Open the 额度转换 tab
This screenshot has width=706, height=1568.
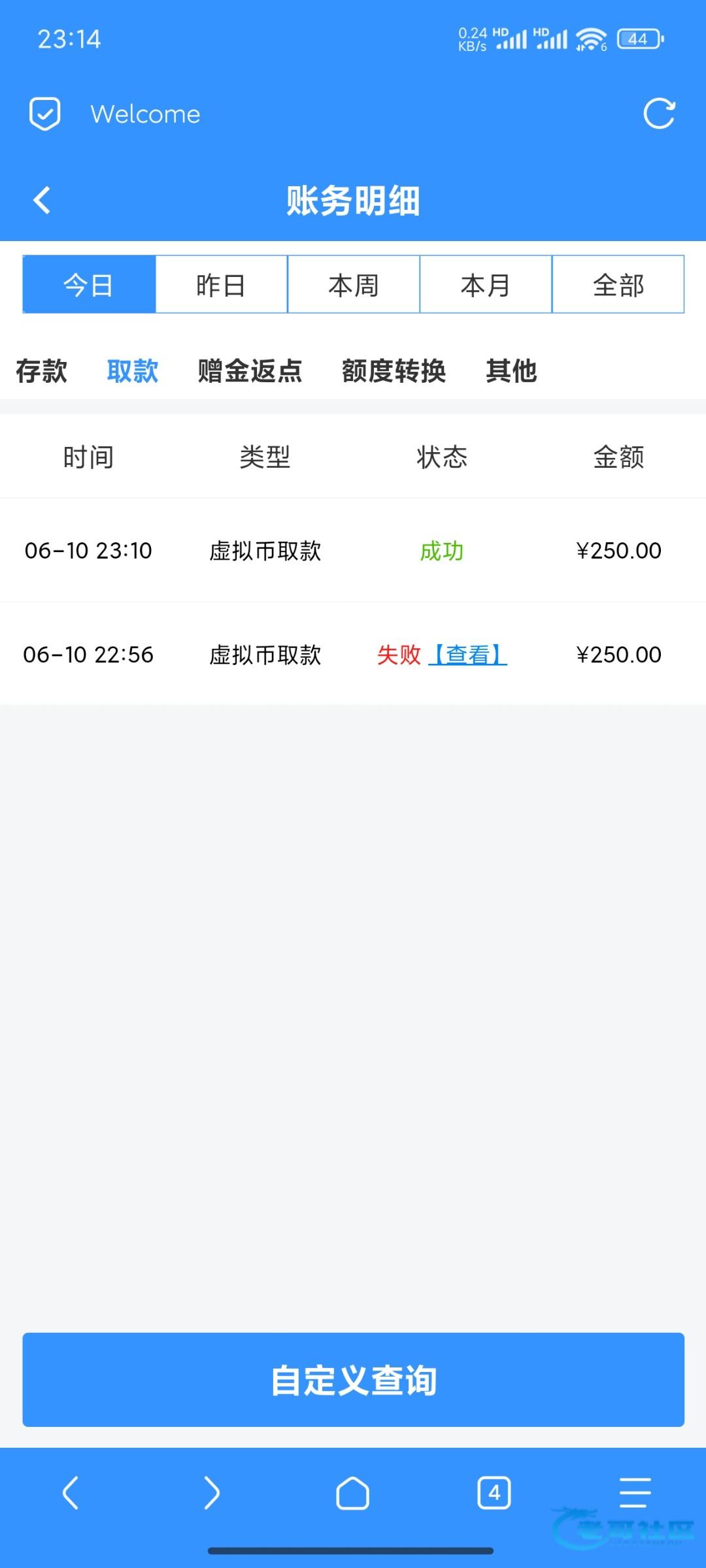(394, 371)
